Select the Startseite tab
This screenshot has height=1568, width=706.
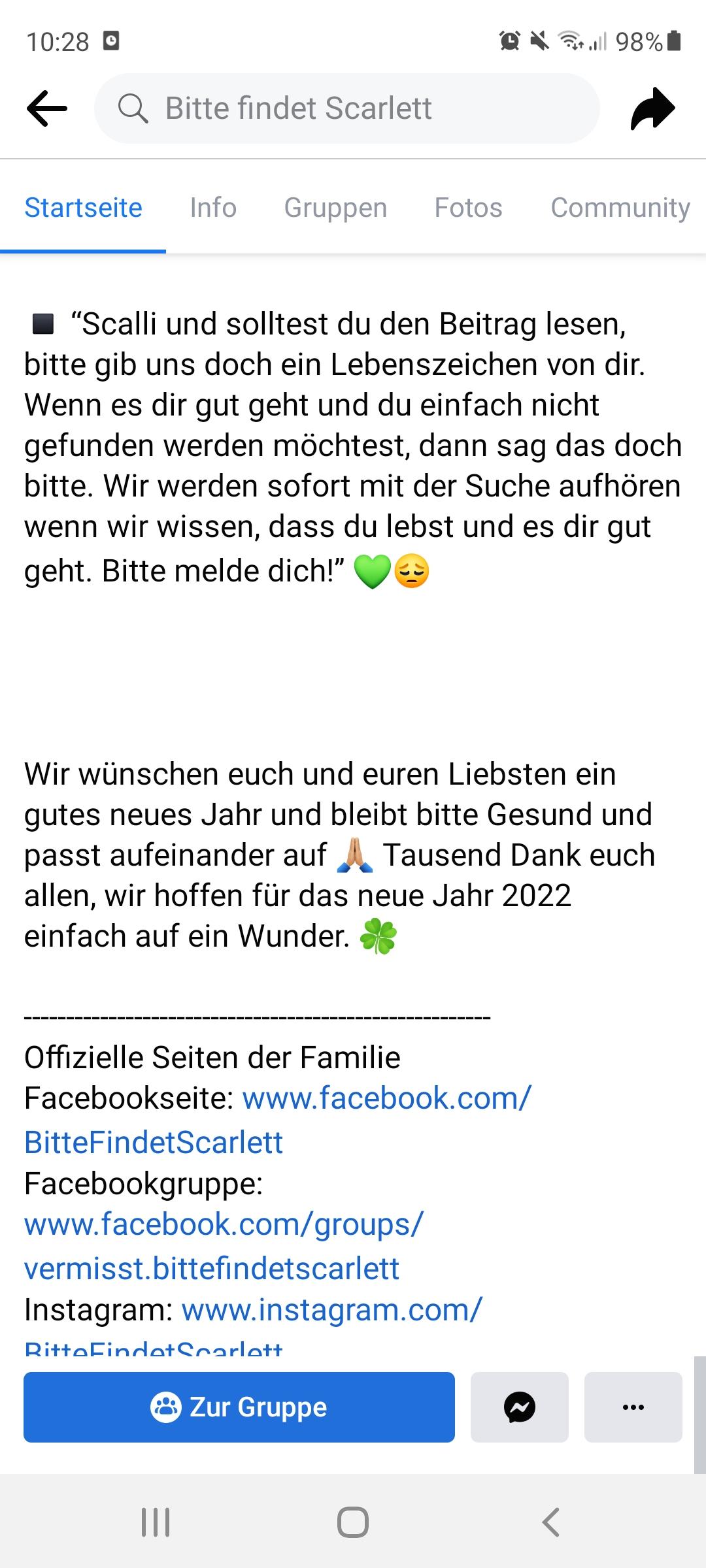pos(83,208)
